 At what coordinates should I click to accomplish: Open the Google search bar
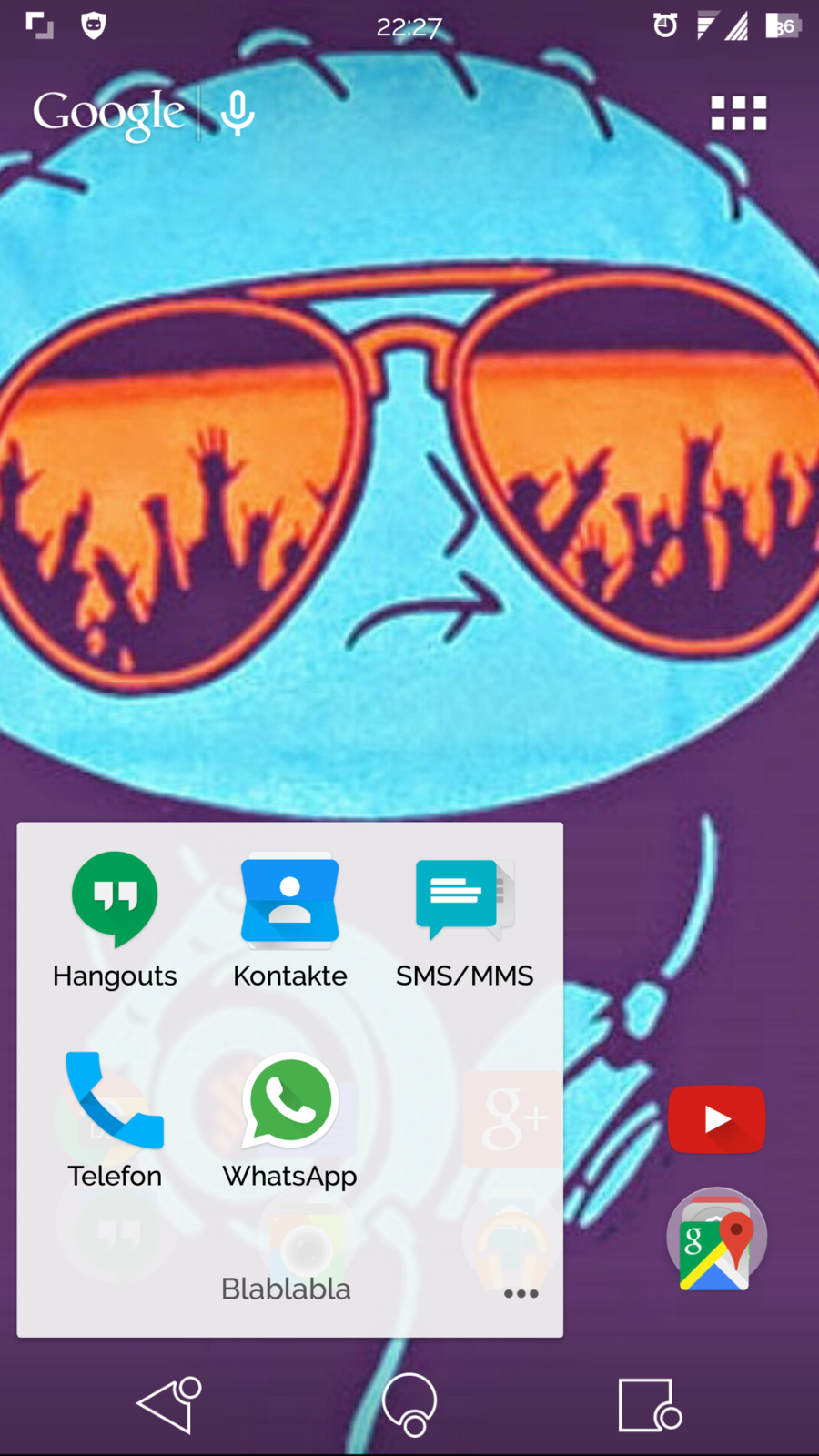click(x=109, y=114)
